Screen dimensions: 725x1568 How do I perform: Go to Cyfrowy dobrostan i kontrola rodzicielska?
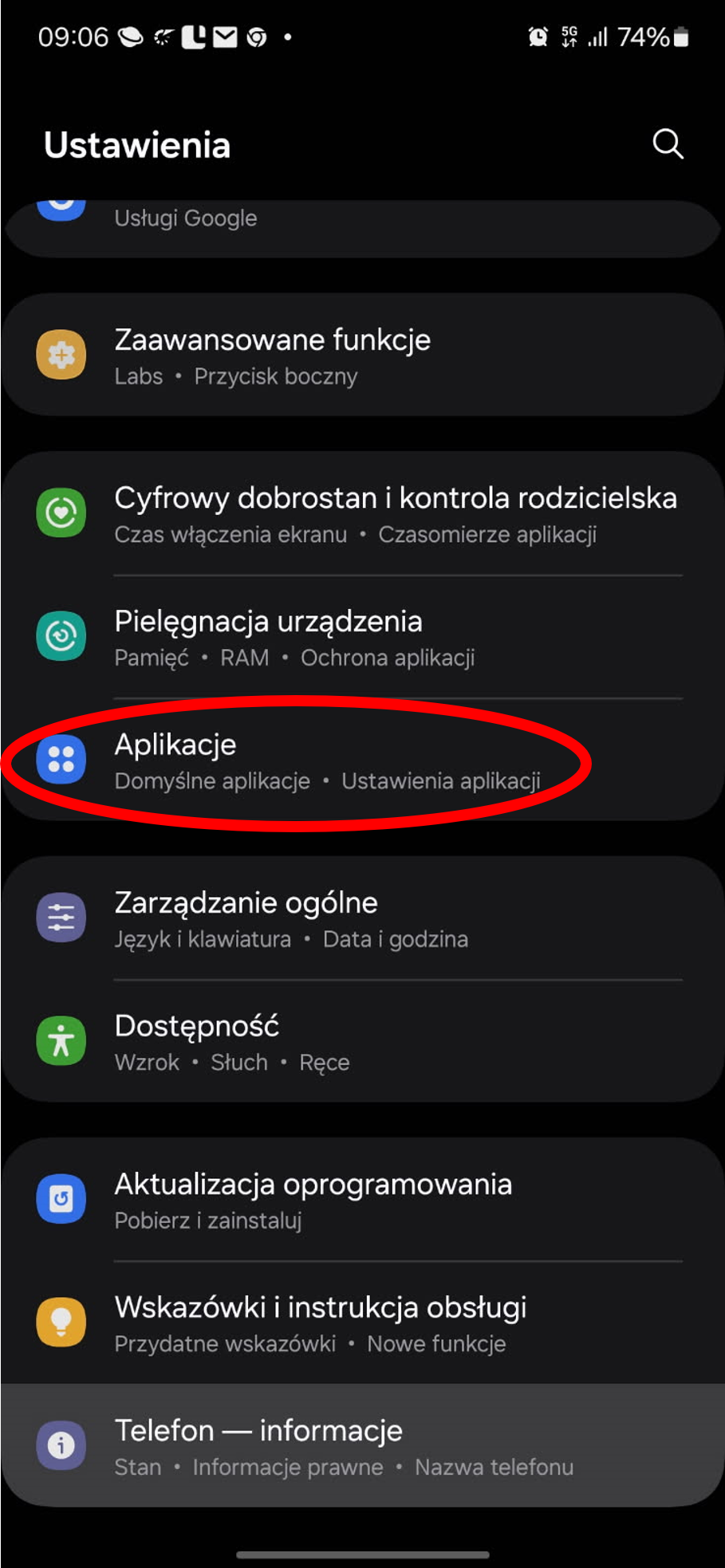362,514
